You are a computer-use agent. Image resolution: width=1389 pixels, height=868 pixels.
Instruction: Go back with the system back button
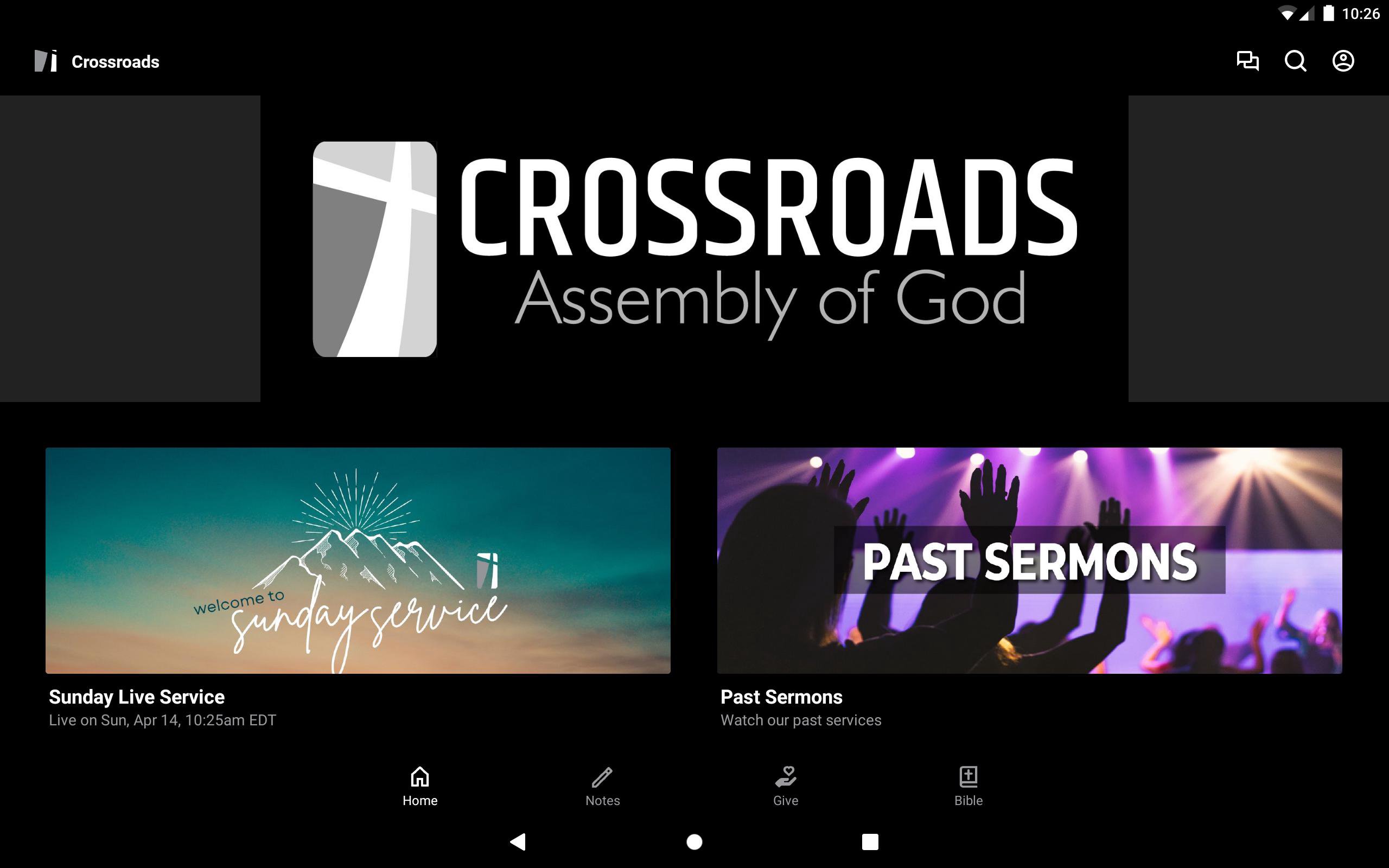pos(518,841)
